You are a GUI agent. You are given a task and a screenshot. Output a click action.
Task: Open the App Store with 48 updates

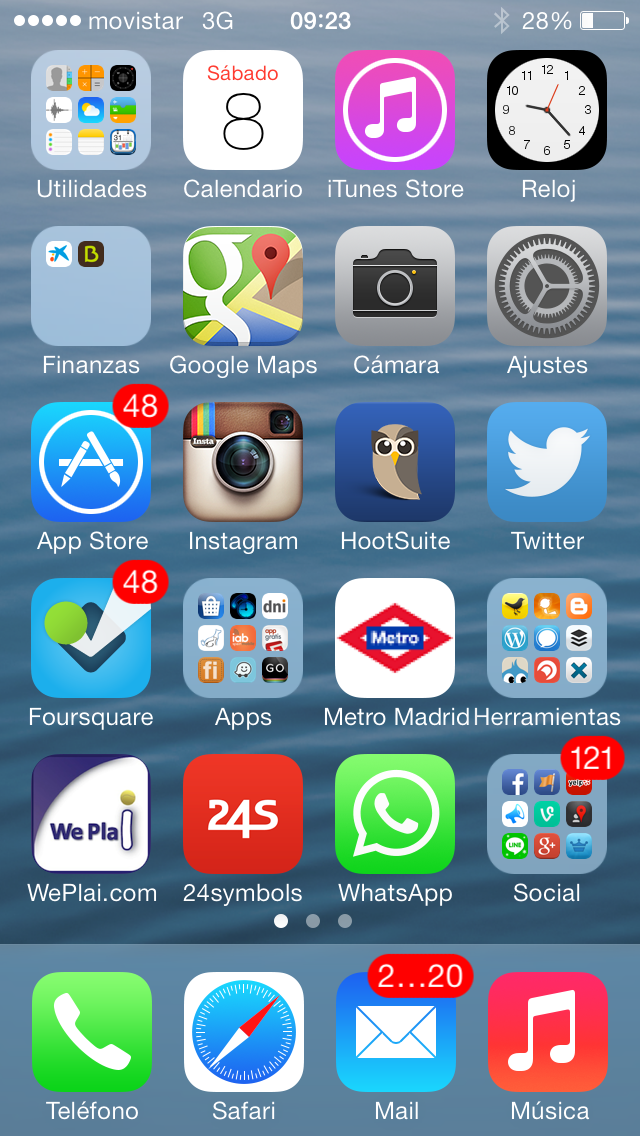91,462
